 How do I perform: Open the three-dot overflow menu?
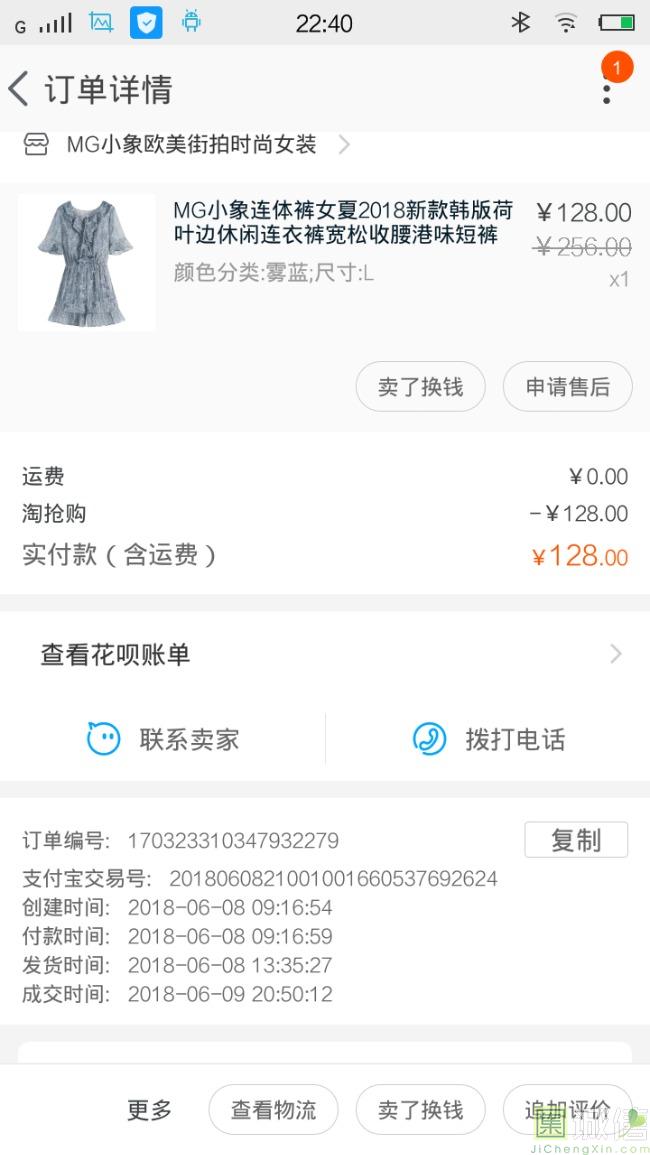point(606,91)
